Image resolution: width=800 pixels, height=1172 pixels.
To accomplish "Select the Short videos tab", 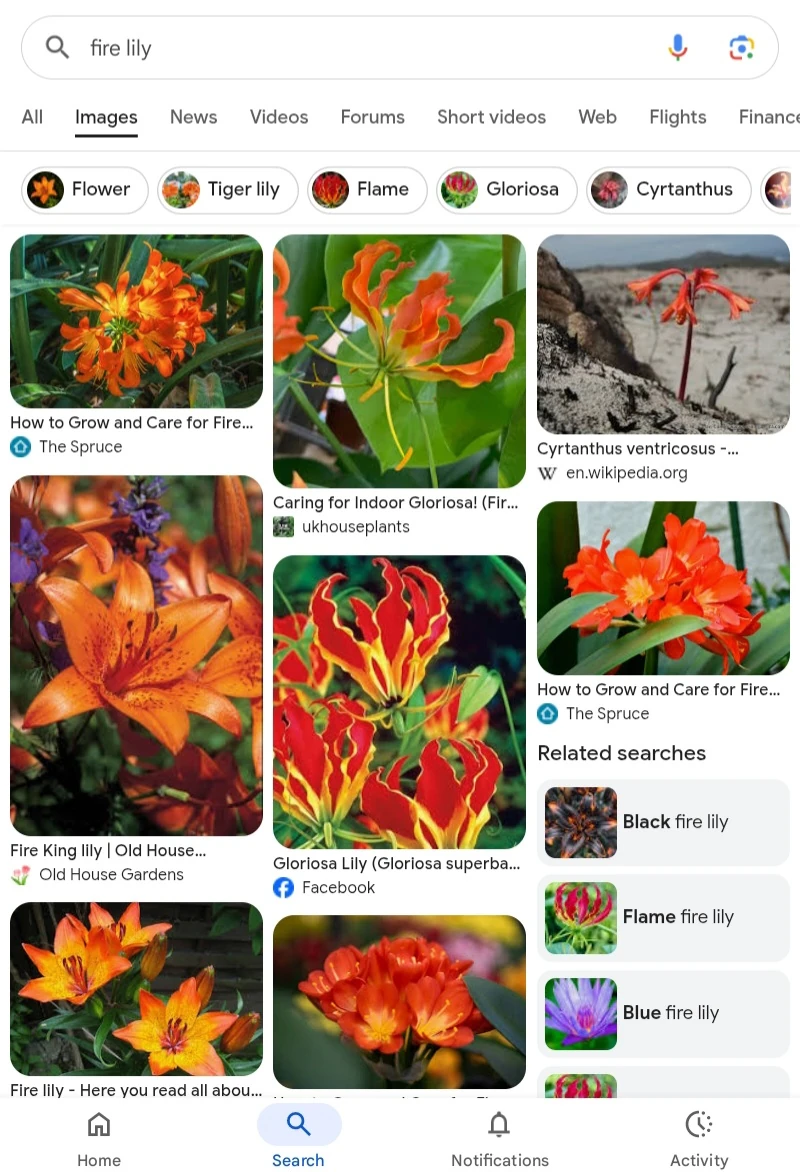I will (x=491, y=117).
